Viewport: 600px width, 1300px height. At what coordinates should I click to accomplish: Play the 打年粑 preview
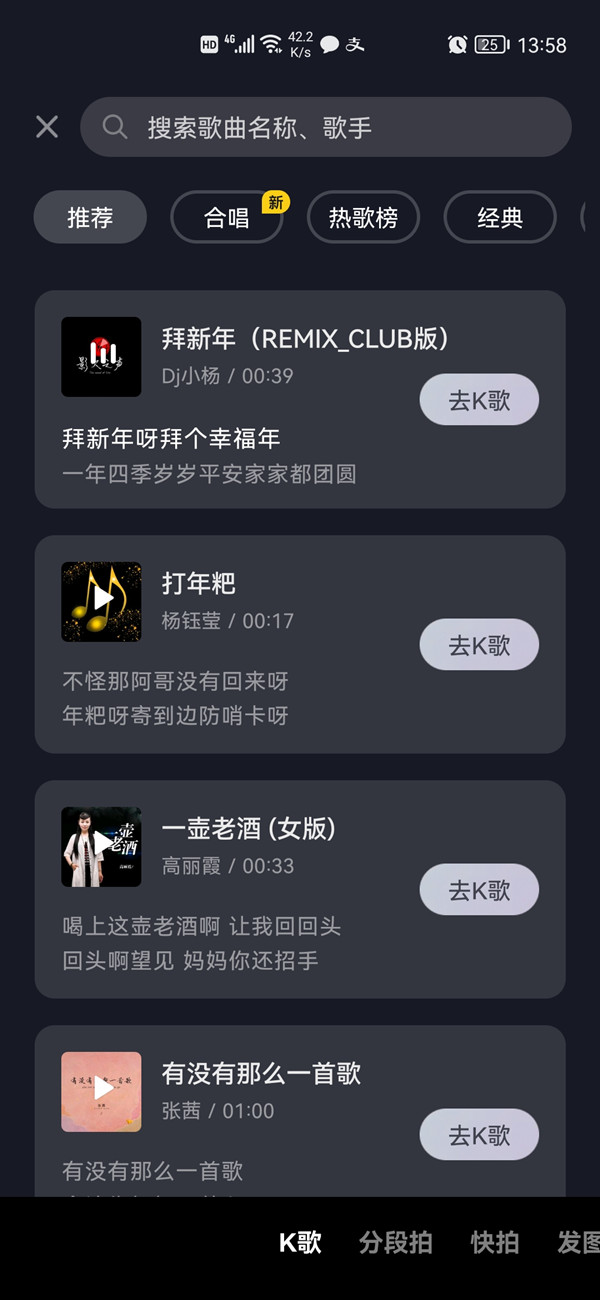point(101,601)
